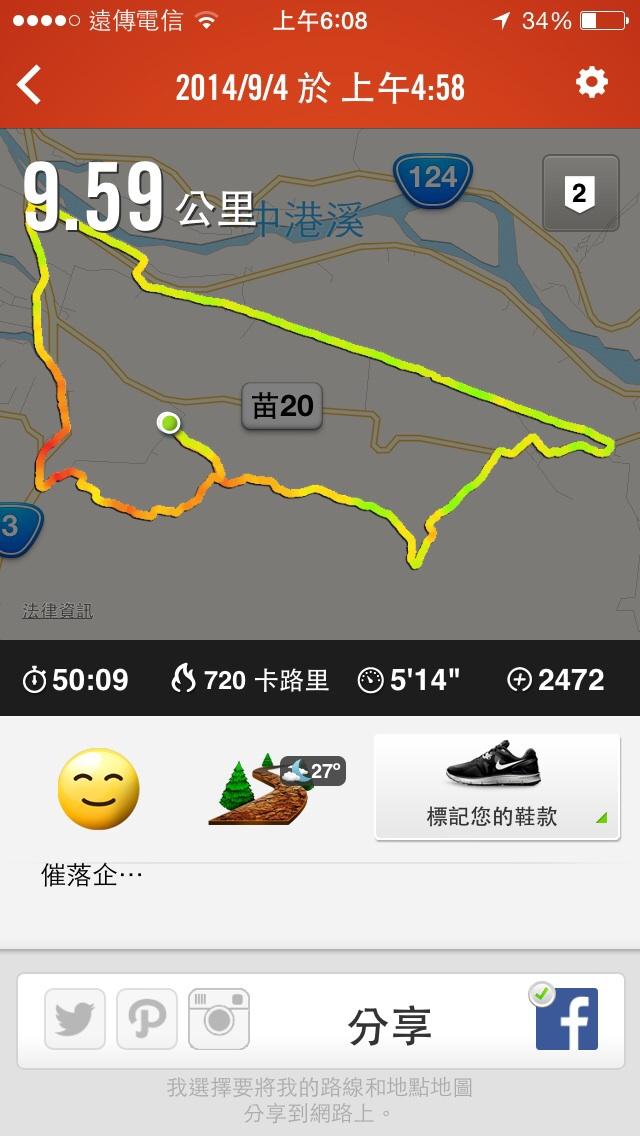Share this run to Twitter

[75, 1019]
